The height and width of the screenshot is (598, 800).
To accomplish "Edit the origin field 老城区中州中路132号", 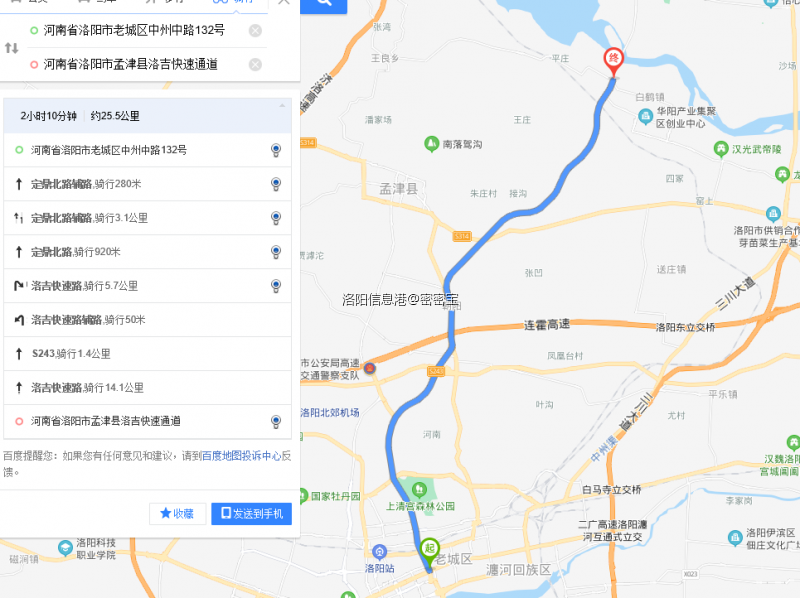I will click(x=135, y=31).
